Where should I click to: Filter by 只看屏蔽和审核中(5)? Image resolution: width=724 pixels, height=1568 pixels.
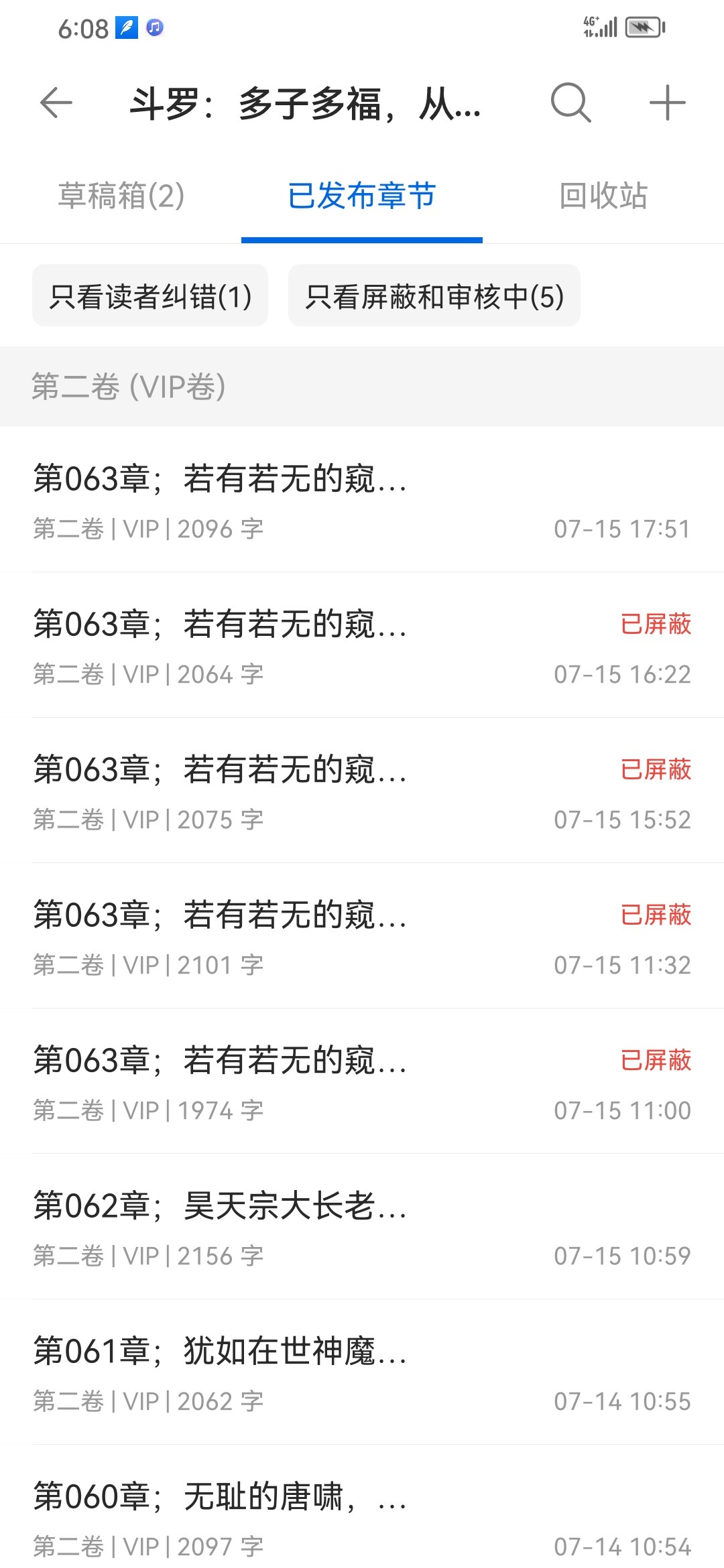coord(434,296)
